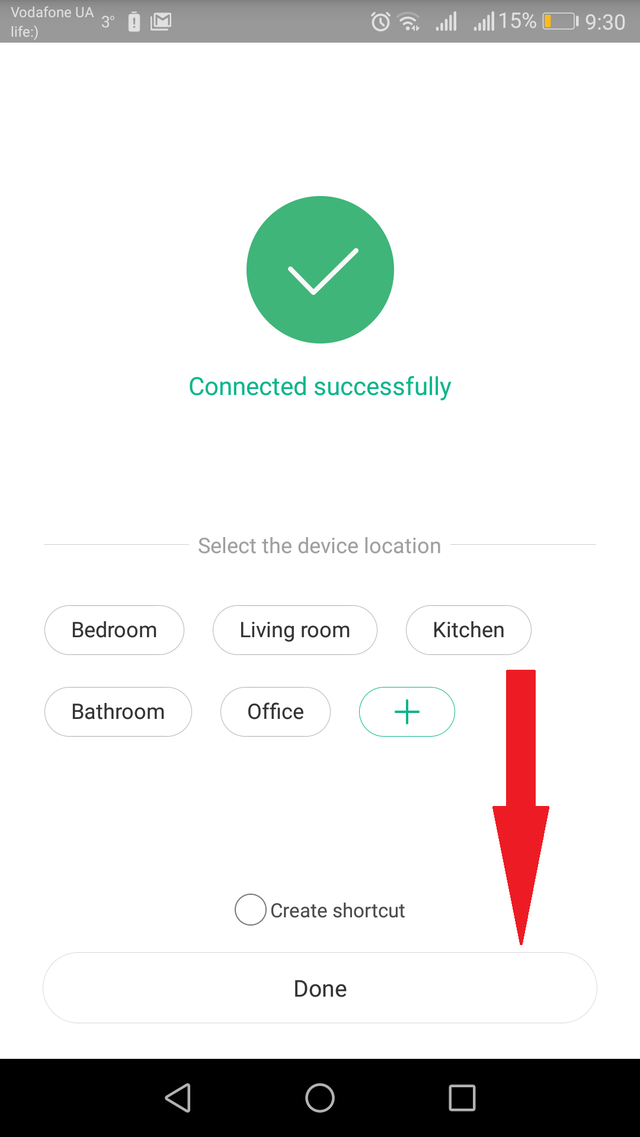Select the Office location chip
The image size is (640, 1137).
[x=275, y=712]
